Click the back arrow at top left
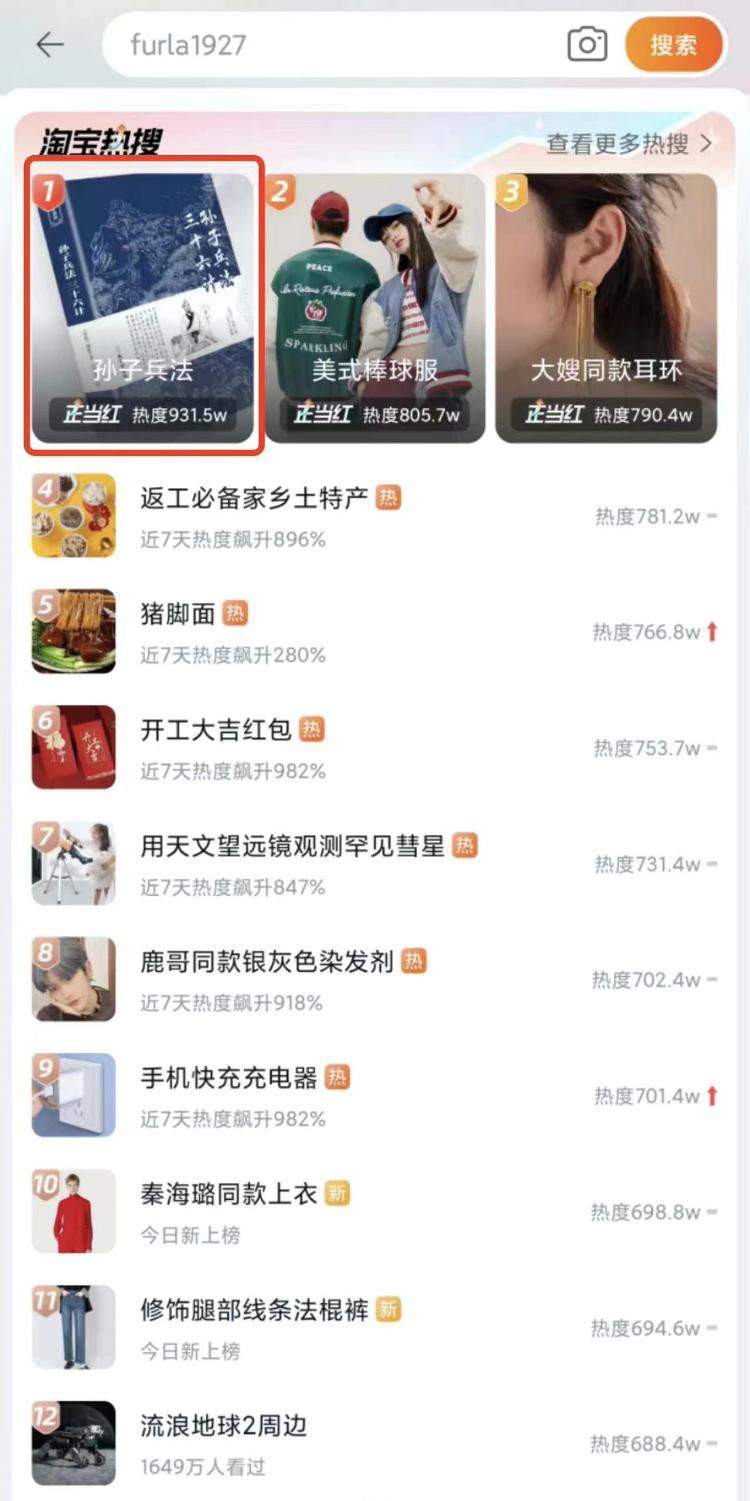This screenshot has width=750, height=1501. coord(49,44)
